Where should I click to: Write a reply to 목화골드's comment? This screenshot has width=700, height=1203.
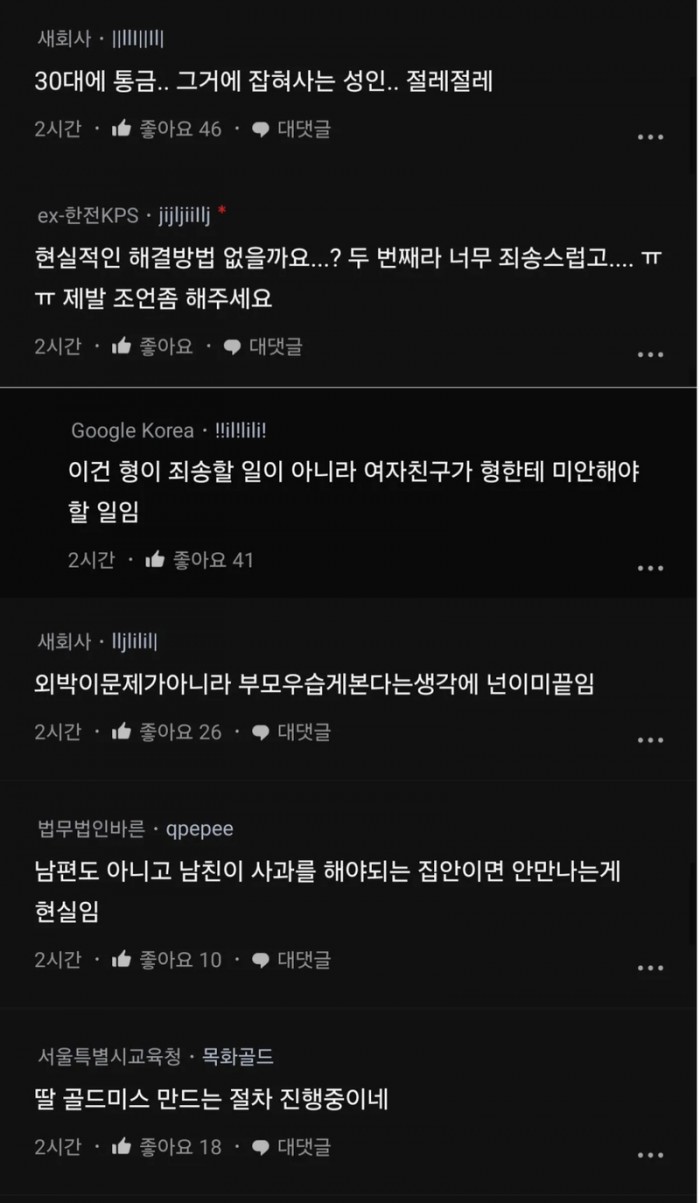pos(290,1147)
